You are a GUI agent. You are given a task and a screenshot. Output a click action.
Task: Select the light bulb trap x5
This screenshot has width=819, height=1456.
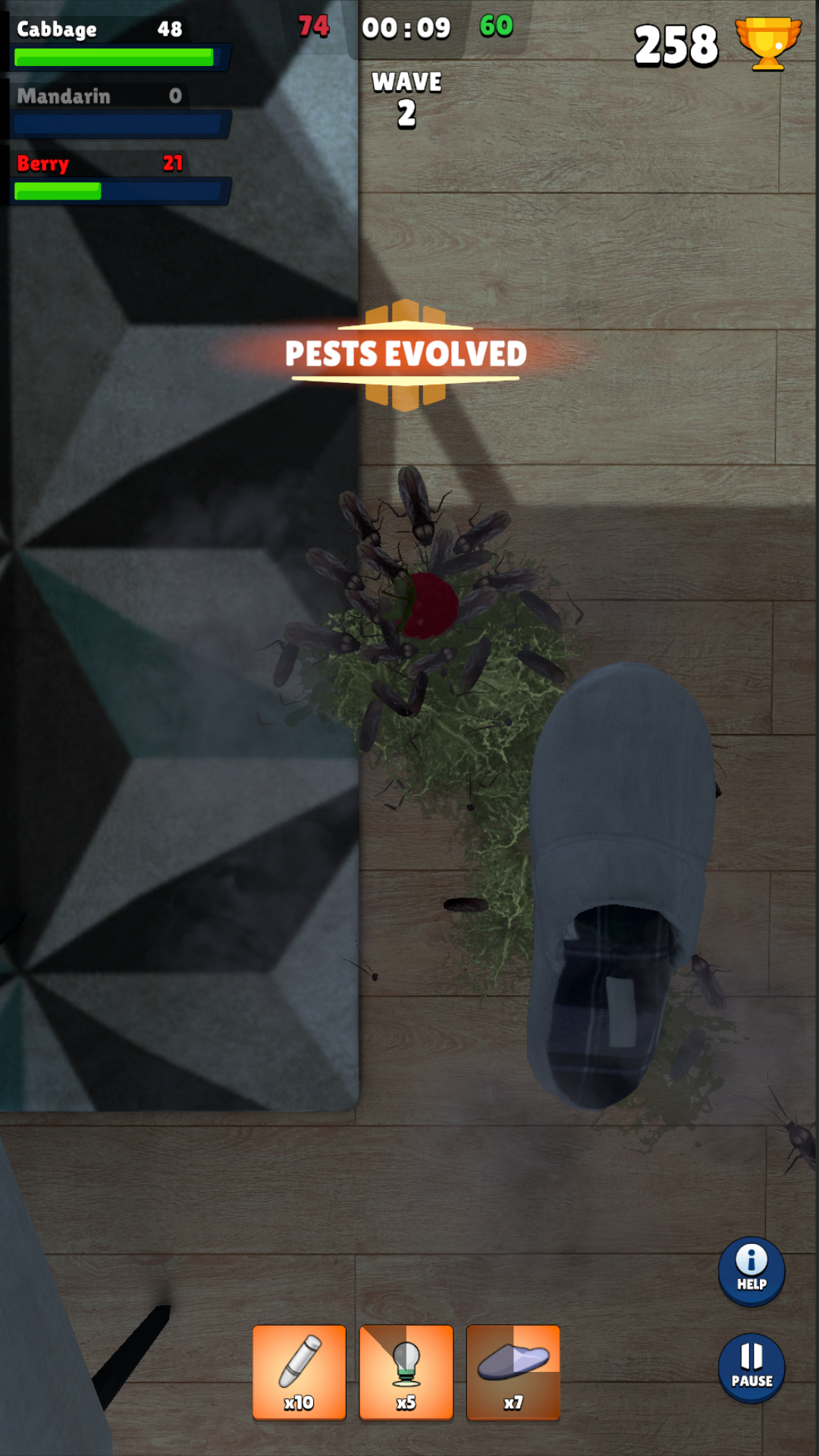406,1371
